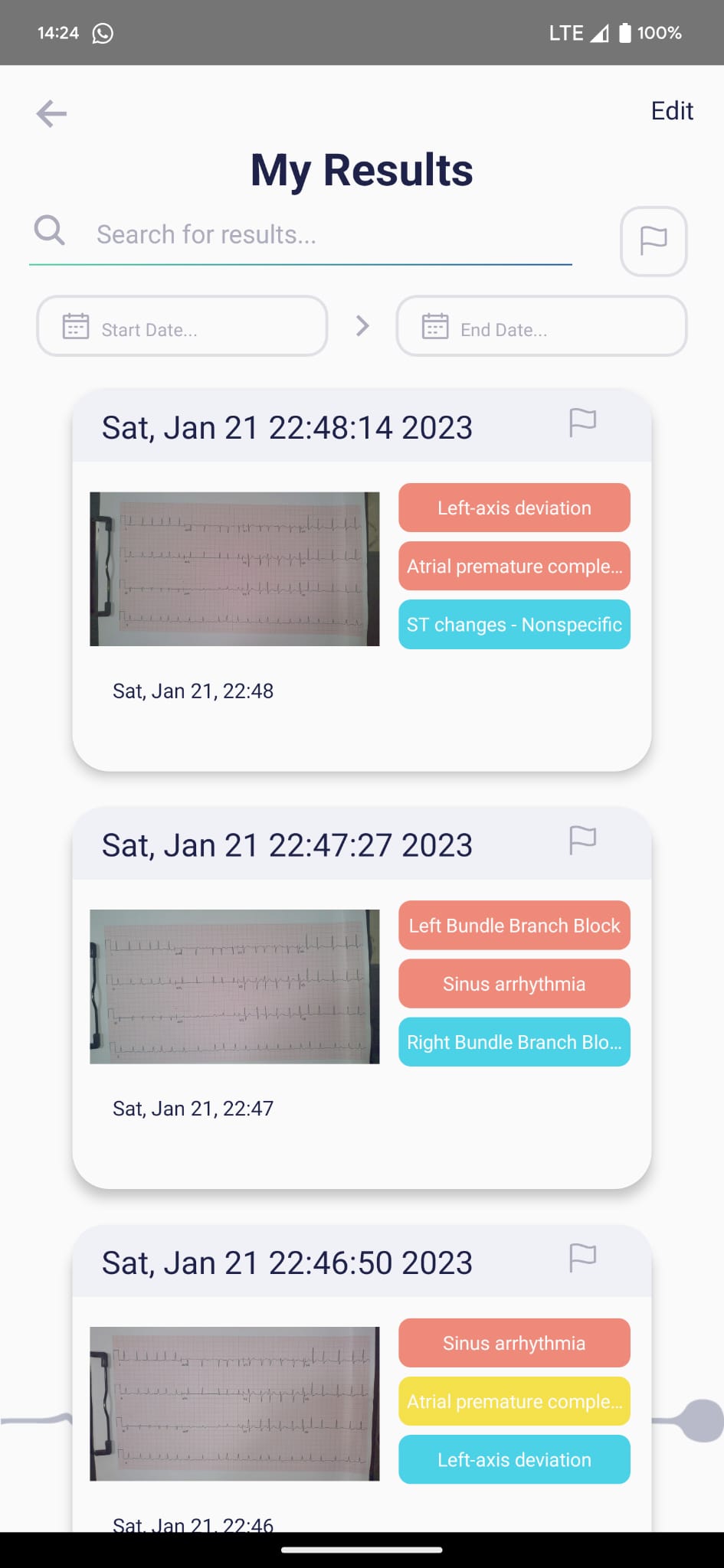Viewport: 724px width, 1568px height.
Task: Select the Right Bundle Branch Block tag
Action: click(x=514, y=1042)
